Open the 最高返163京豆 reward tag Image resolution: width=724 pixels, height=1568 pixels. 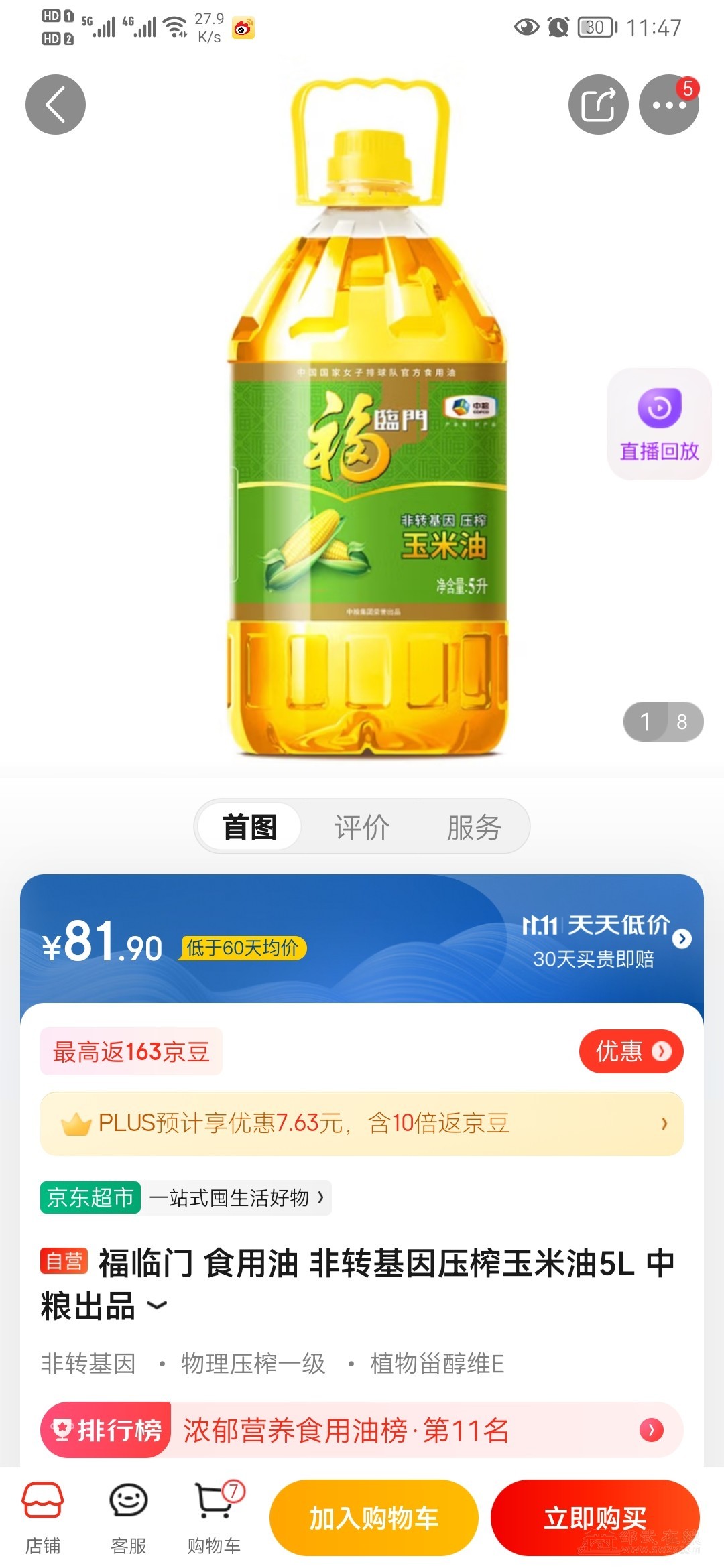(x=131, y=1051)
